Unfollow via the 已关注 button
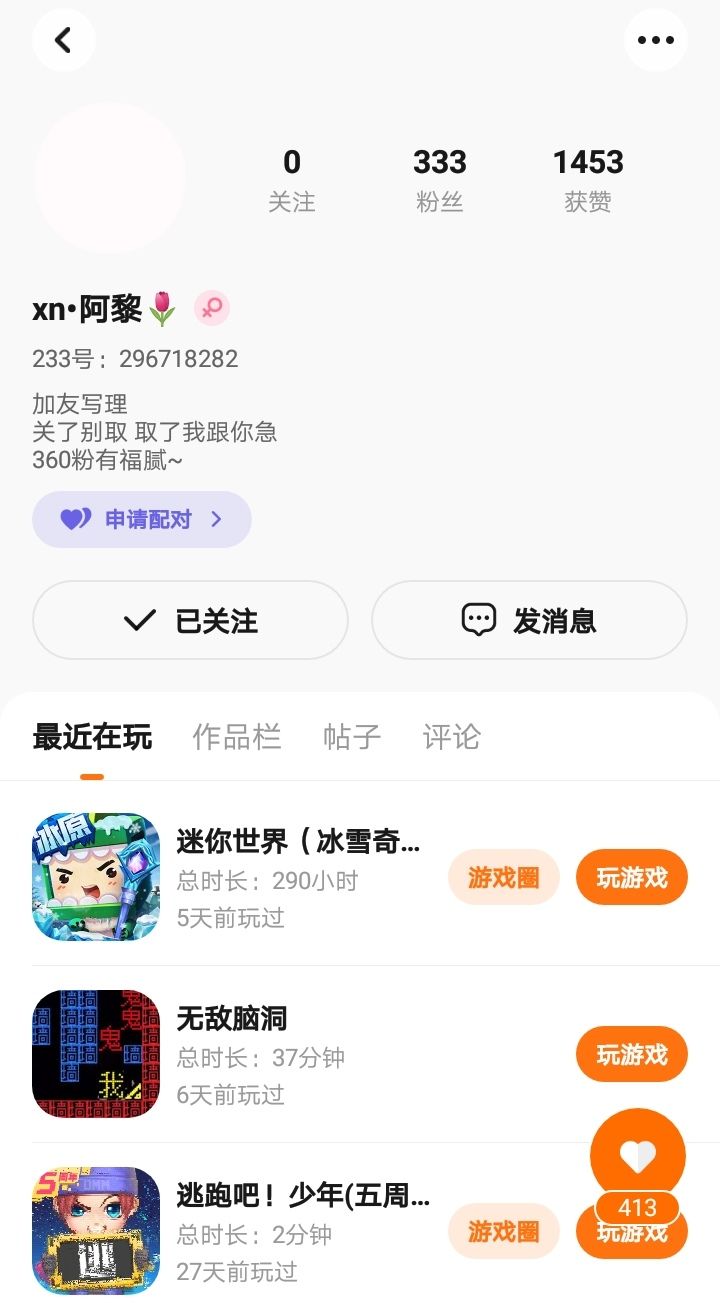Screen dimensions: 720x1303 coord(190,620)
